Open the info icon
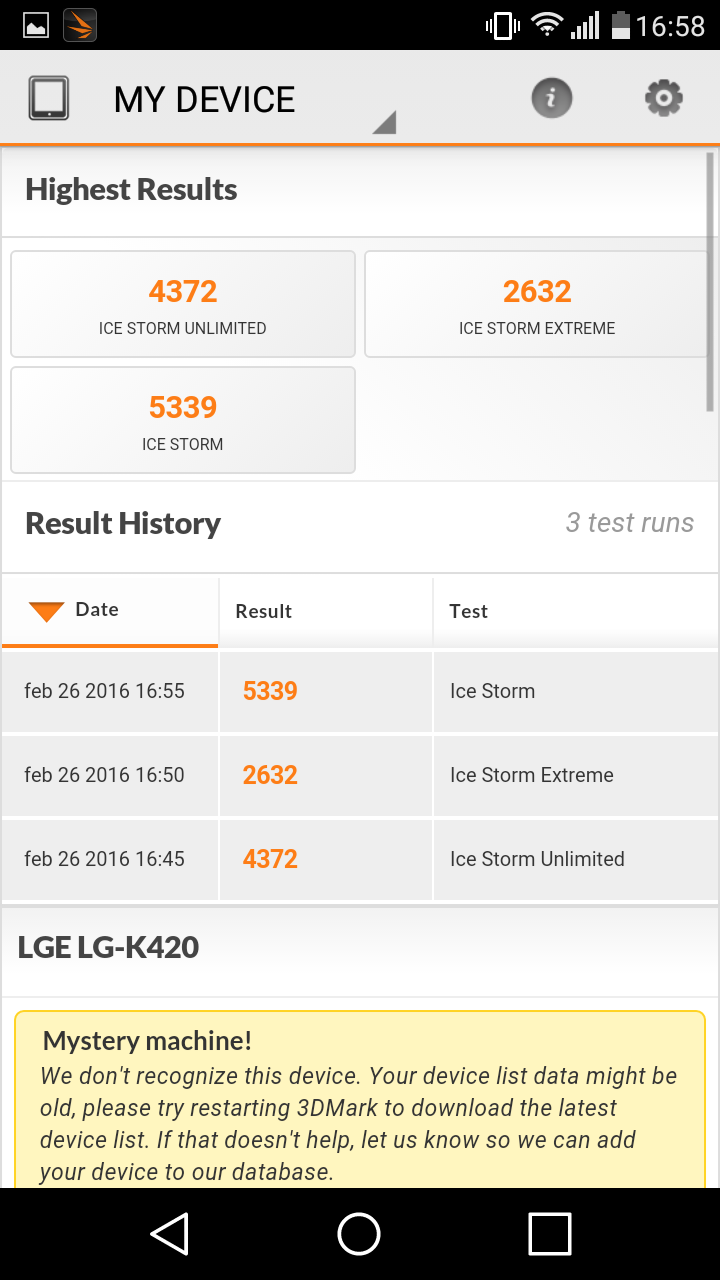Viewport: 720px width, 1280px height. click(551, 98)
